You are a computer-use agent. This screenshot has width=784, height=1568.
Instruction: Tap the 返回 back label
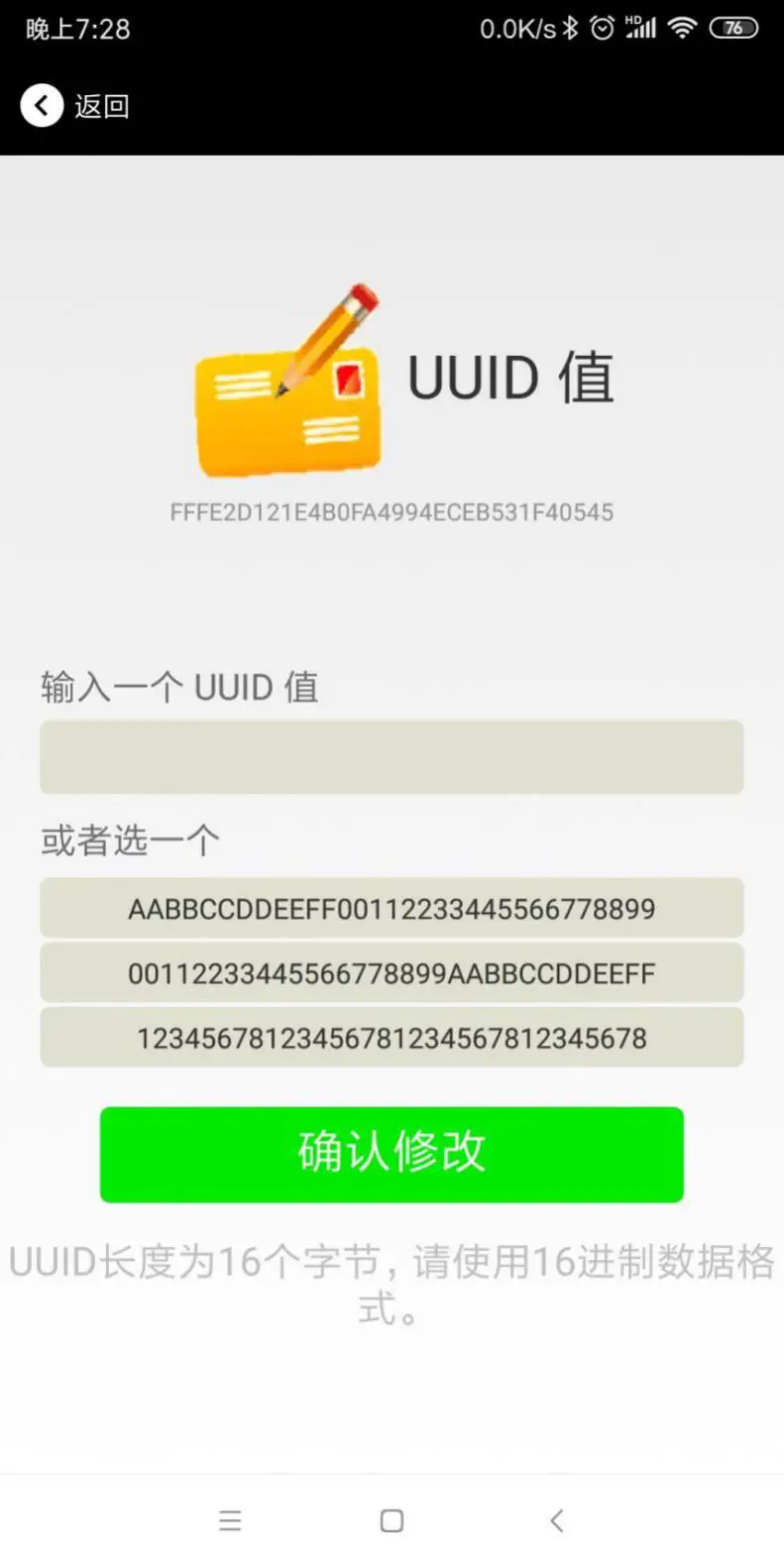[103, 105]
